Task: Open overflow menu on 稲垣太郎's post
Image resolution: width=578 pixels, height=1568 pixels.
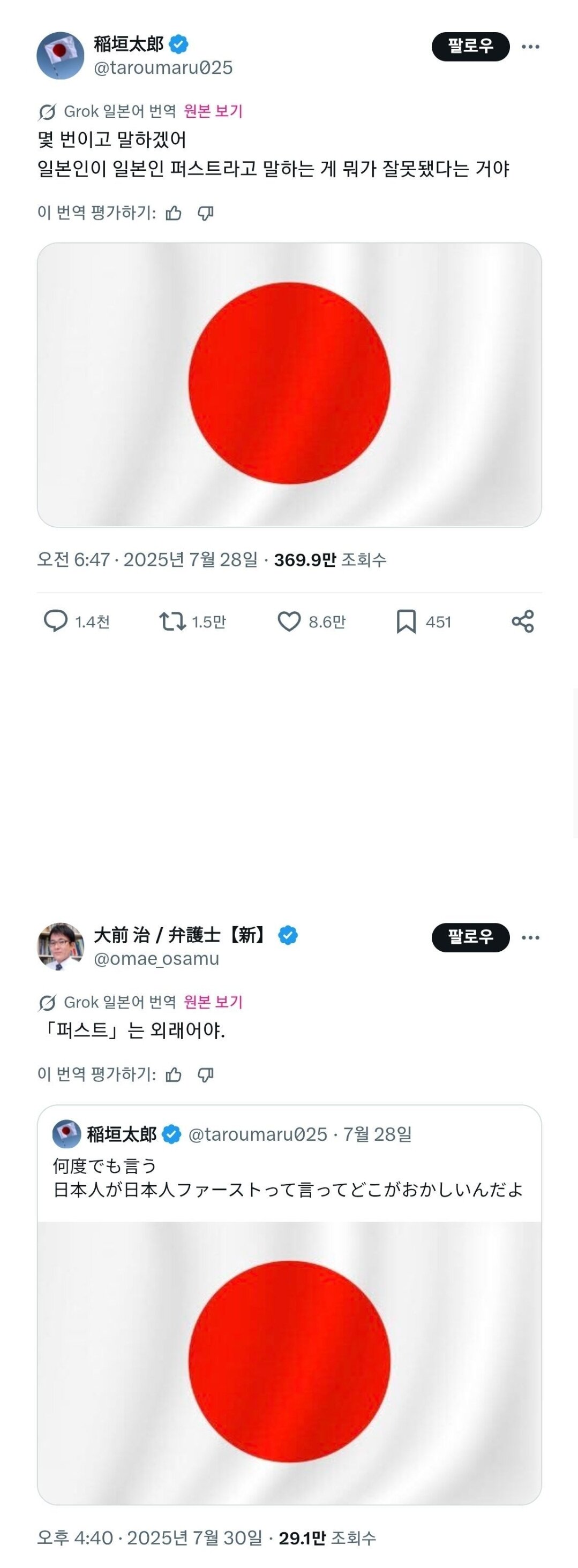Action: [530, 47]
